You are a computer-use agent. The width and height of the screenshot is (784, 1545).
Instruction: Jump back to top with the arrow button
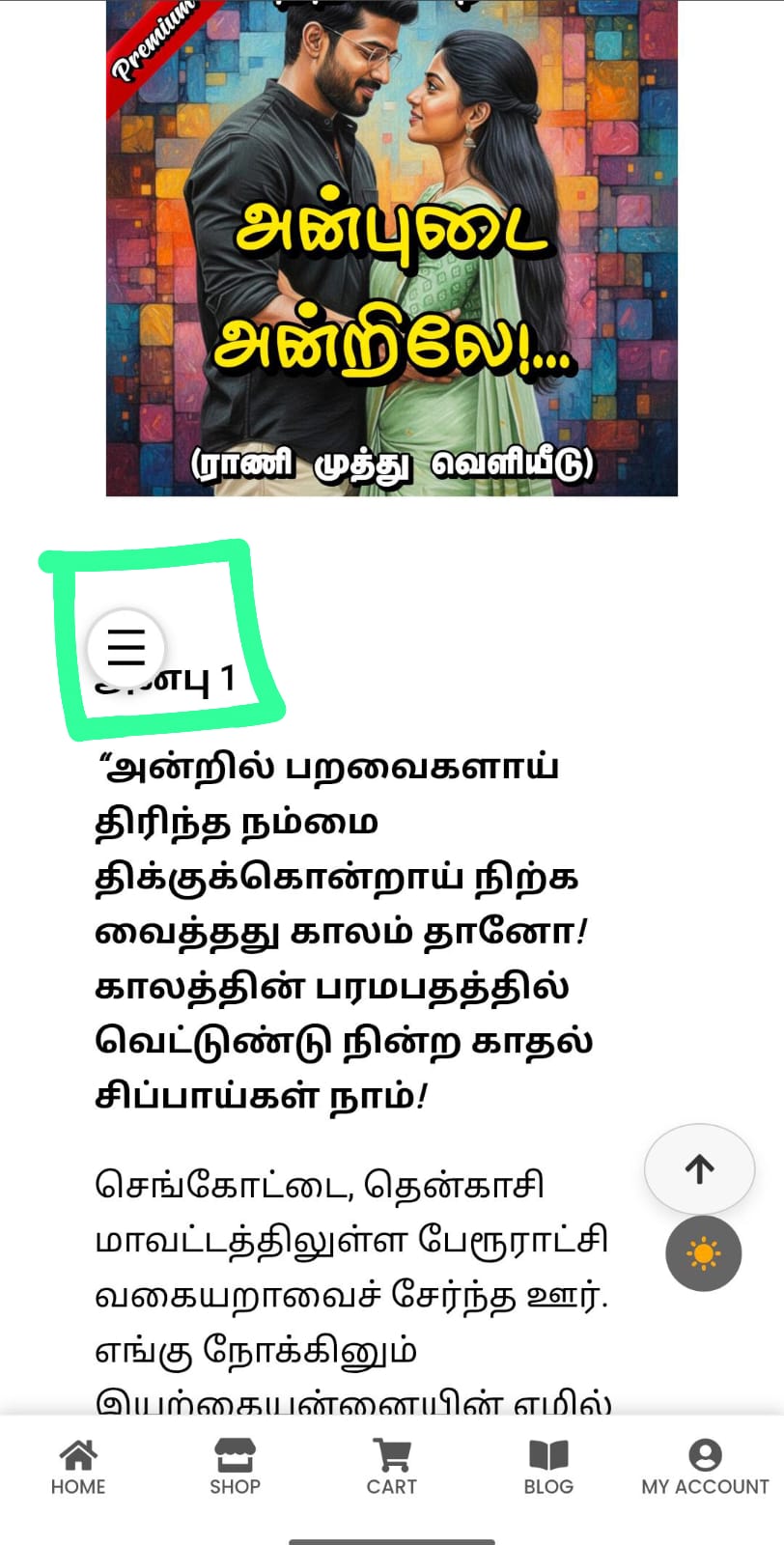[x=699, y=1169]
